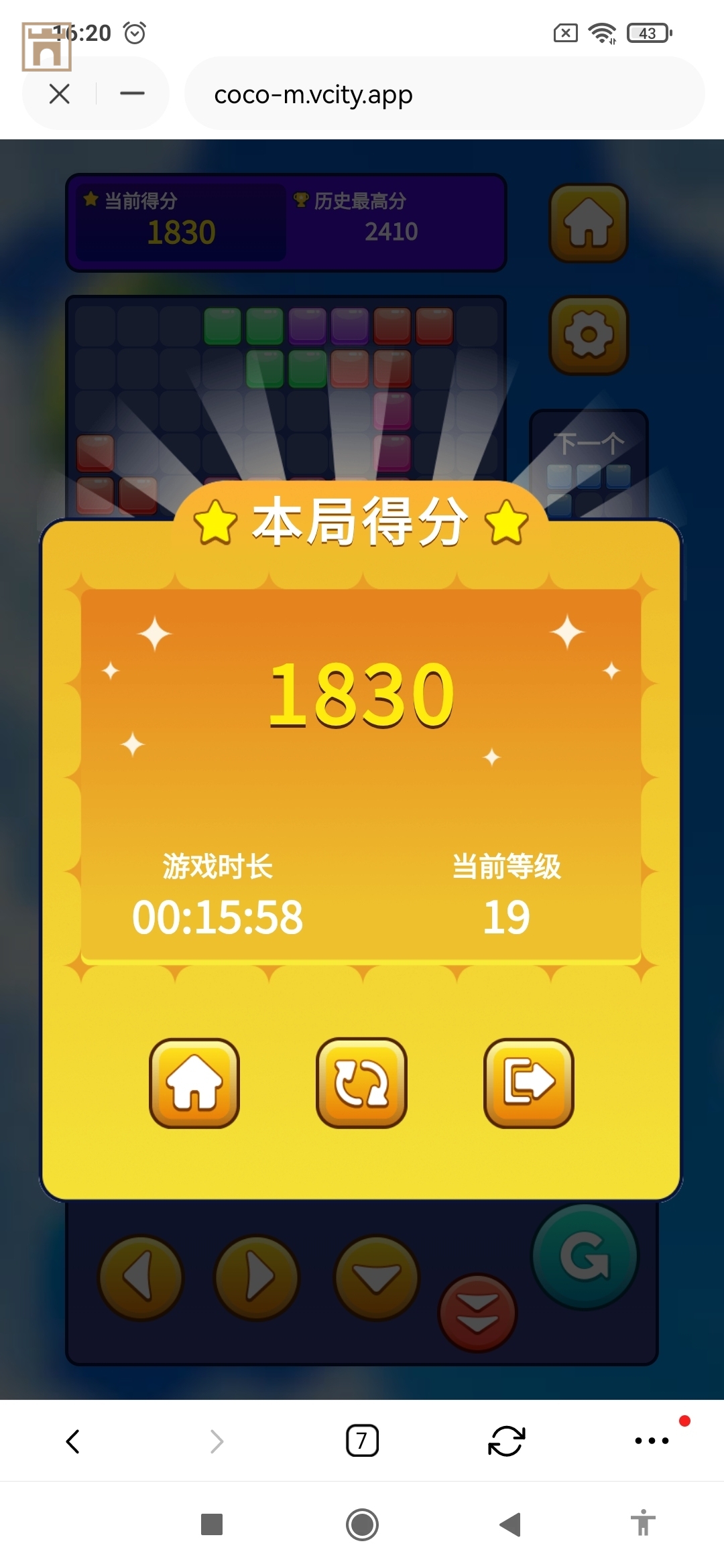This screenshot has width=724, height=1568.
Task: Open the tab switcher showing 7 tabs
Action: (x=362, y=1441)
